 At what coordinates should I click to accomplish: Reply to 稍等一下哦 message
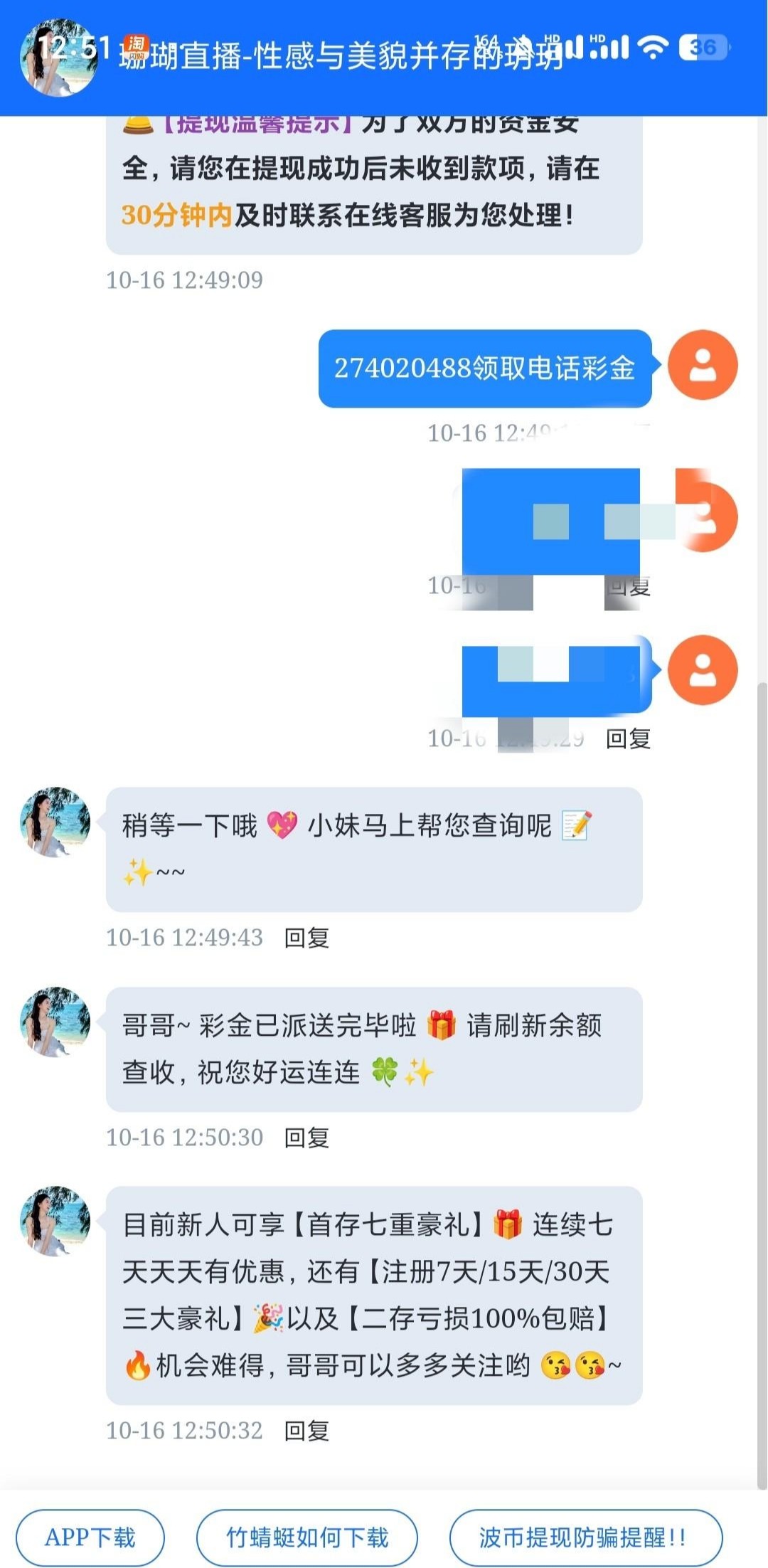tap(306, 938)
